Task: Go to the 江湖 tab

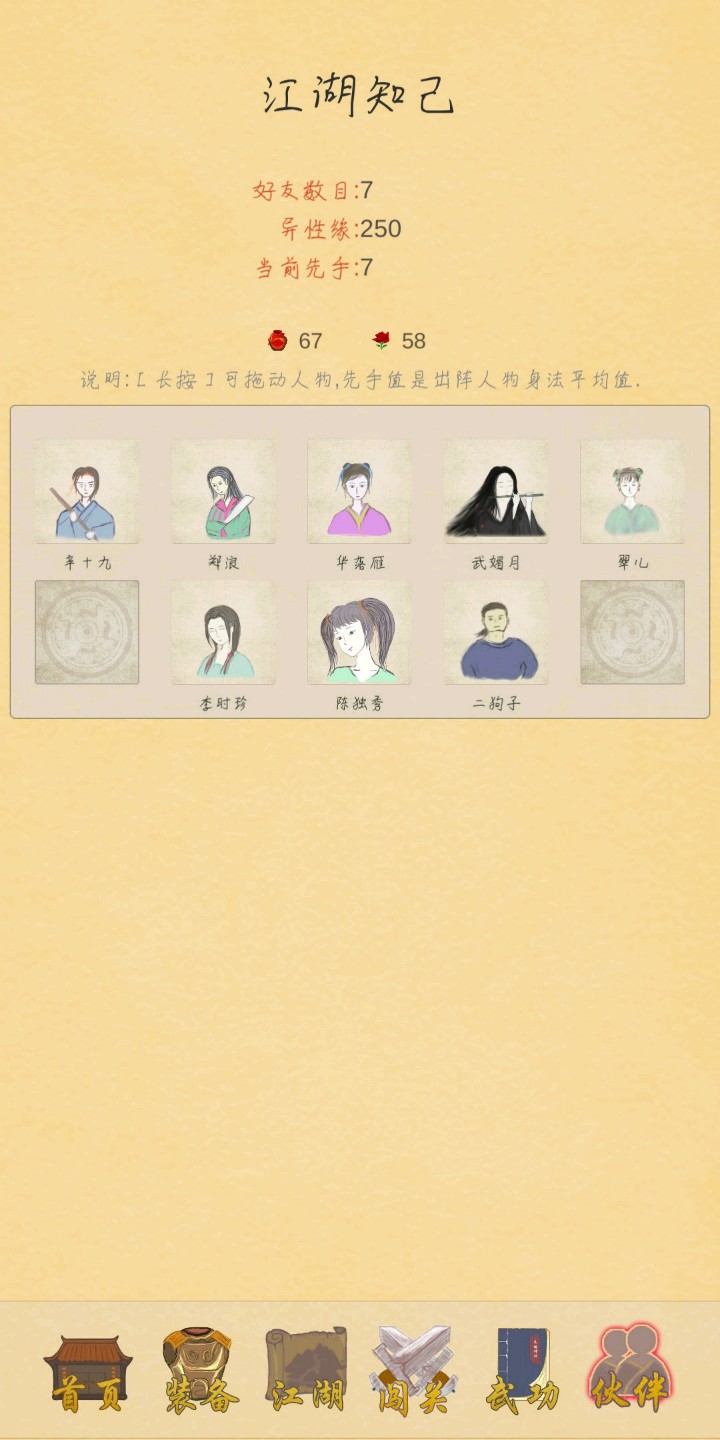Action: pyautogui.click(x=307, y=1372)
